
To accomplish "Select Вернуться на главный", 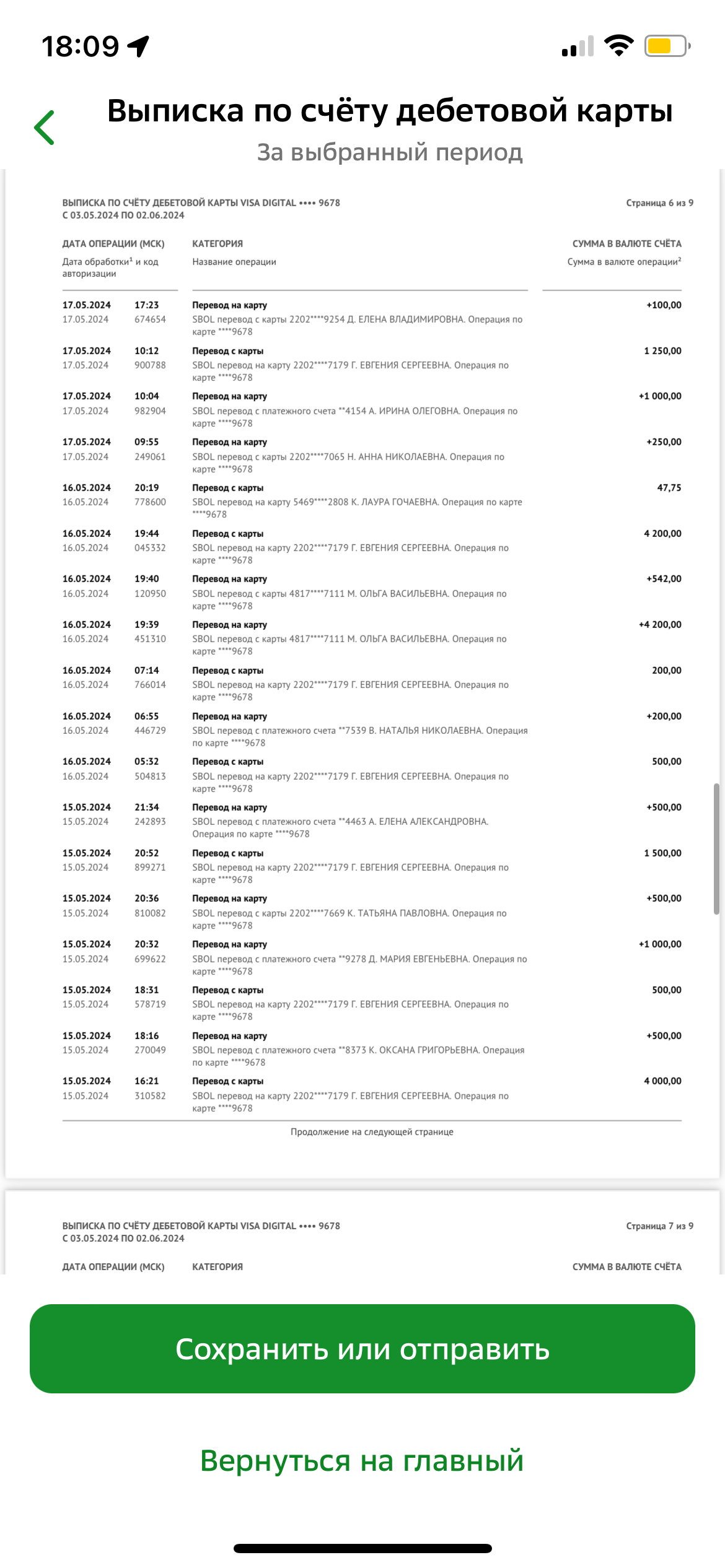I will point(362,1461).
